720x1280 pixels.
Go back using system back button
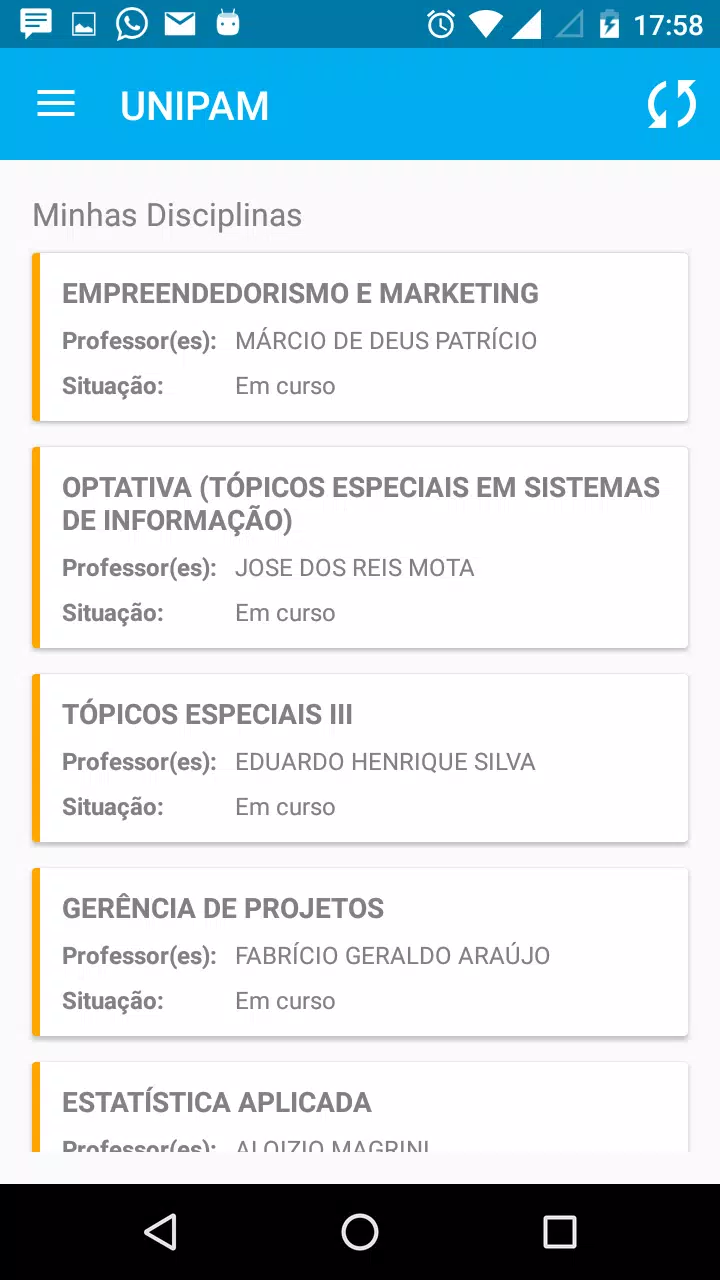[160, 1232]
